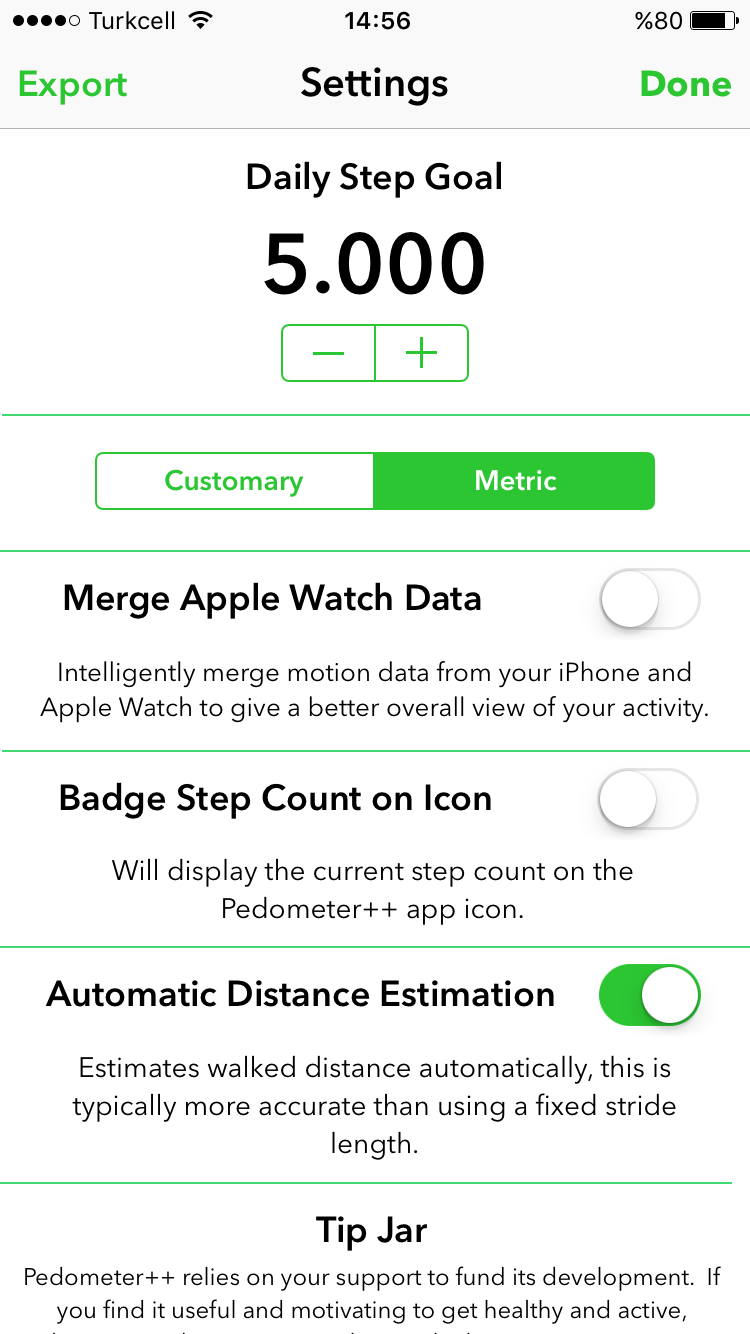Image resolution: width=750 pixels, height=1334 pixels.
Task: Select the Metric units segment
Action: coord(515,481)
